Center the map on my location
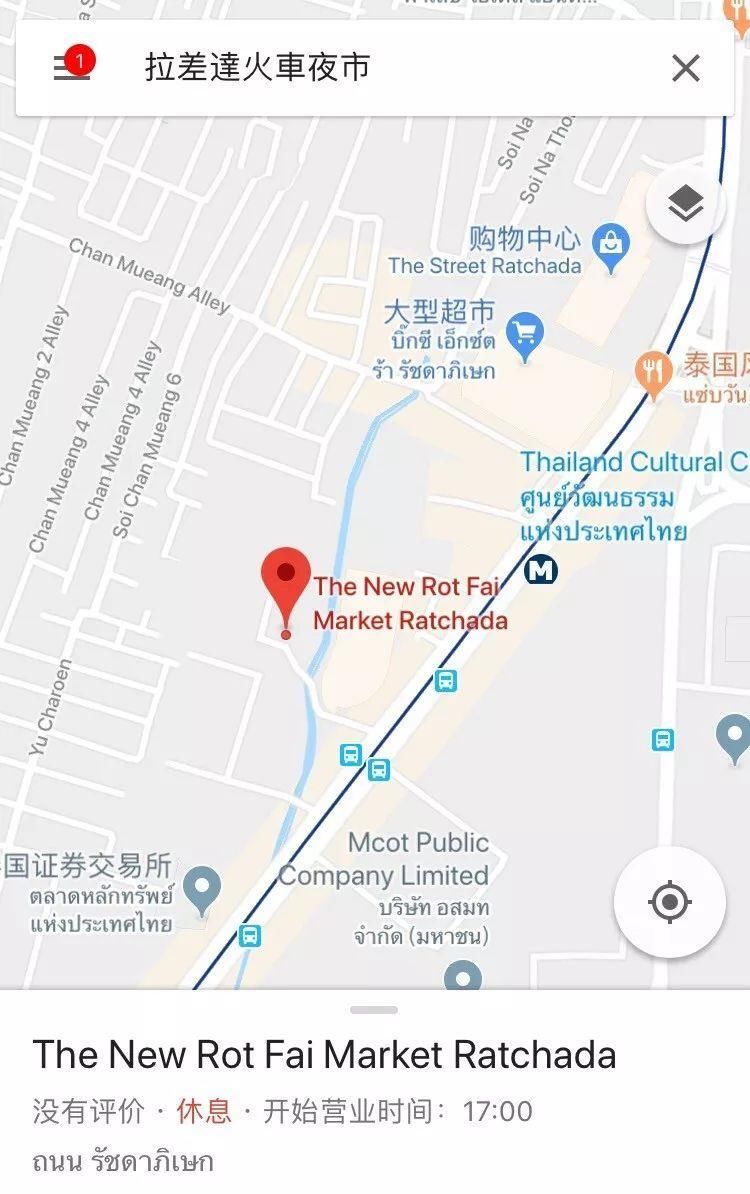 (669, 902)
